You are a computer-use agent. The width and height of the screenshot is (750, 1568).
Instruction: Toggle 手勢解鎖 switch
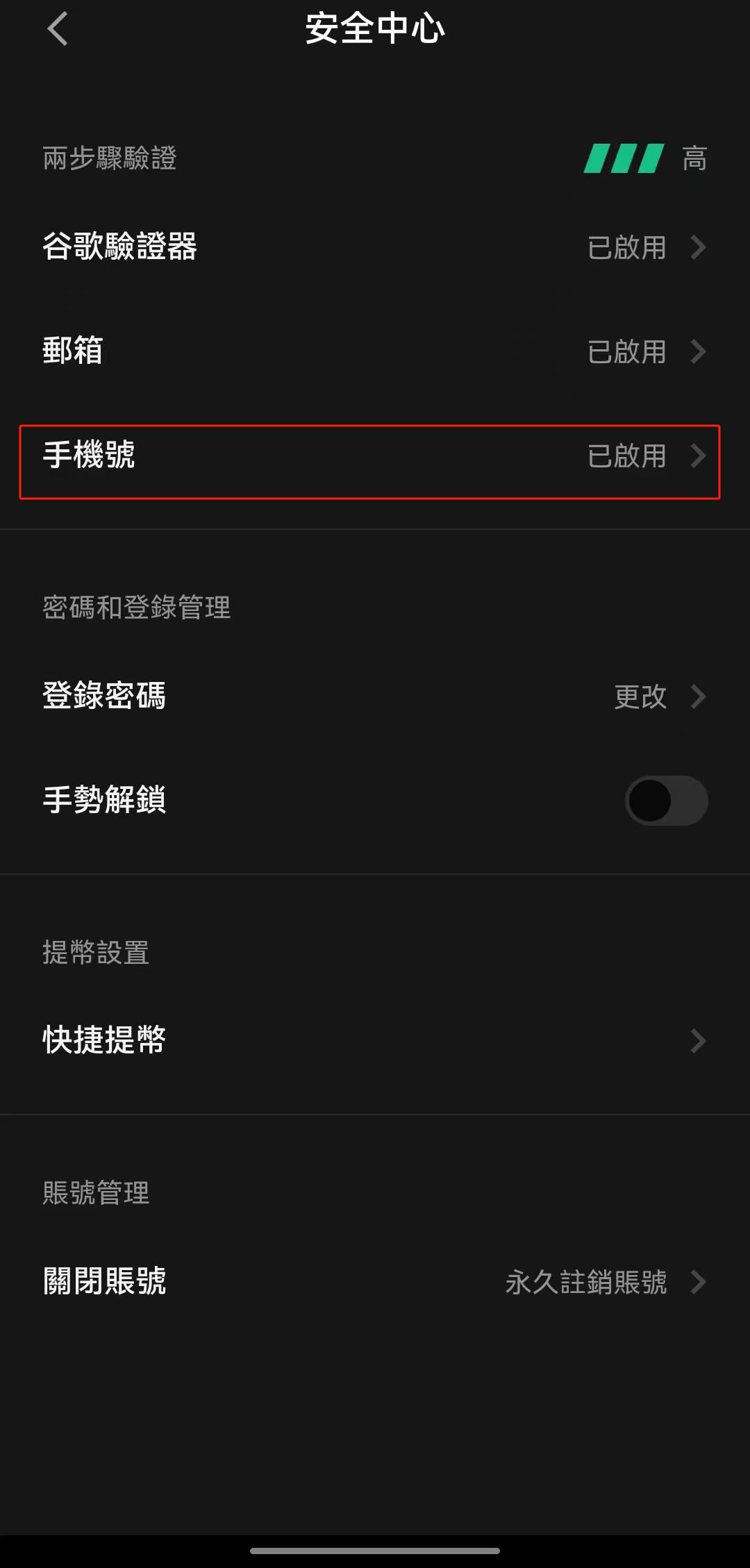click(x=666, y=801)
